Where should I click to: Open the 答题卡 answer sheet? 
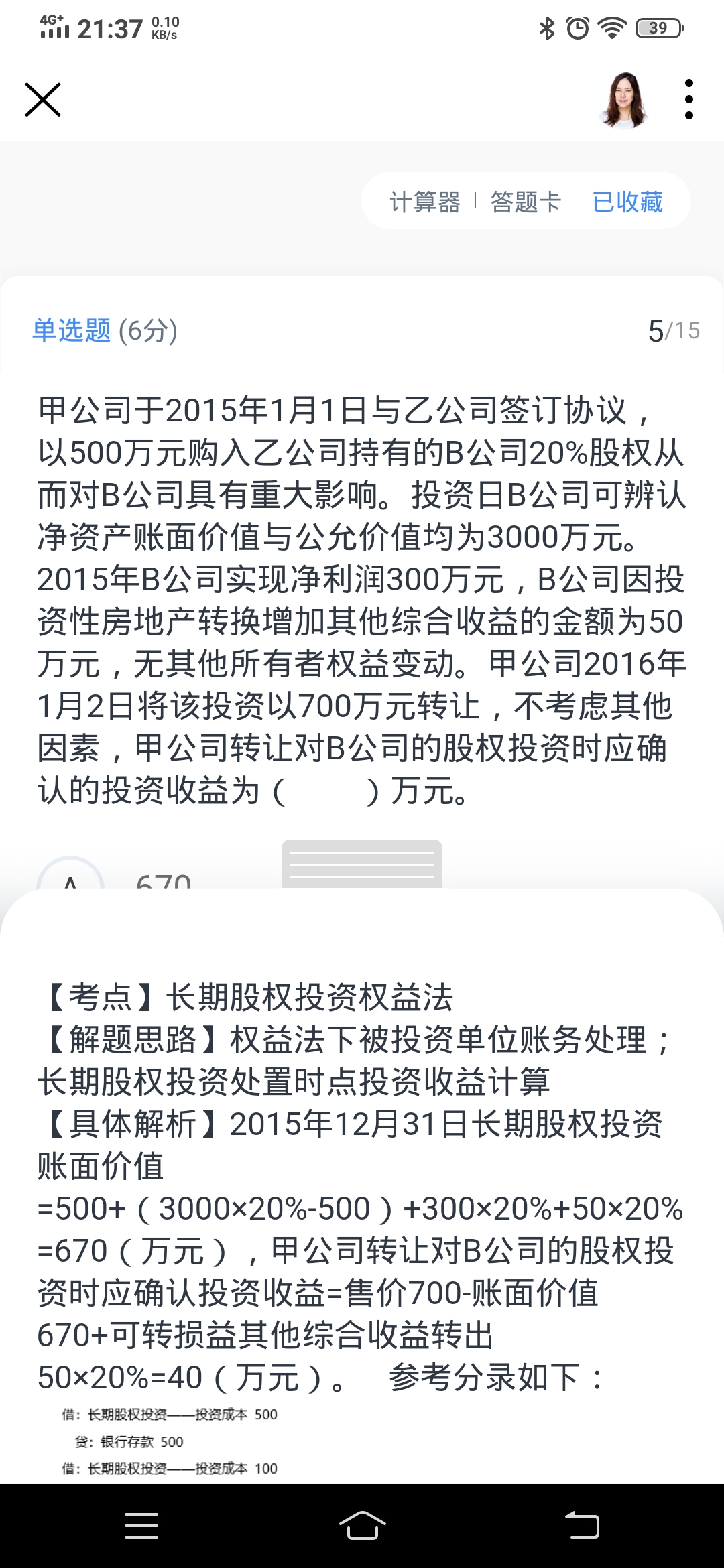(x=526, y=202)
